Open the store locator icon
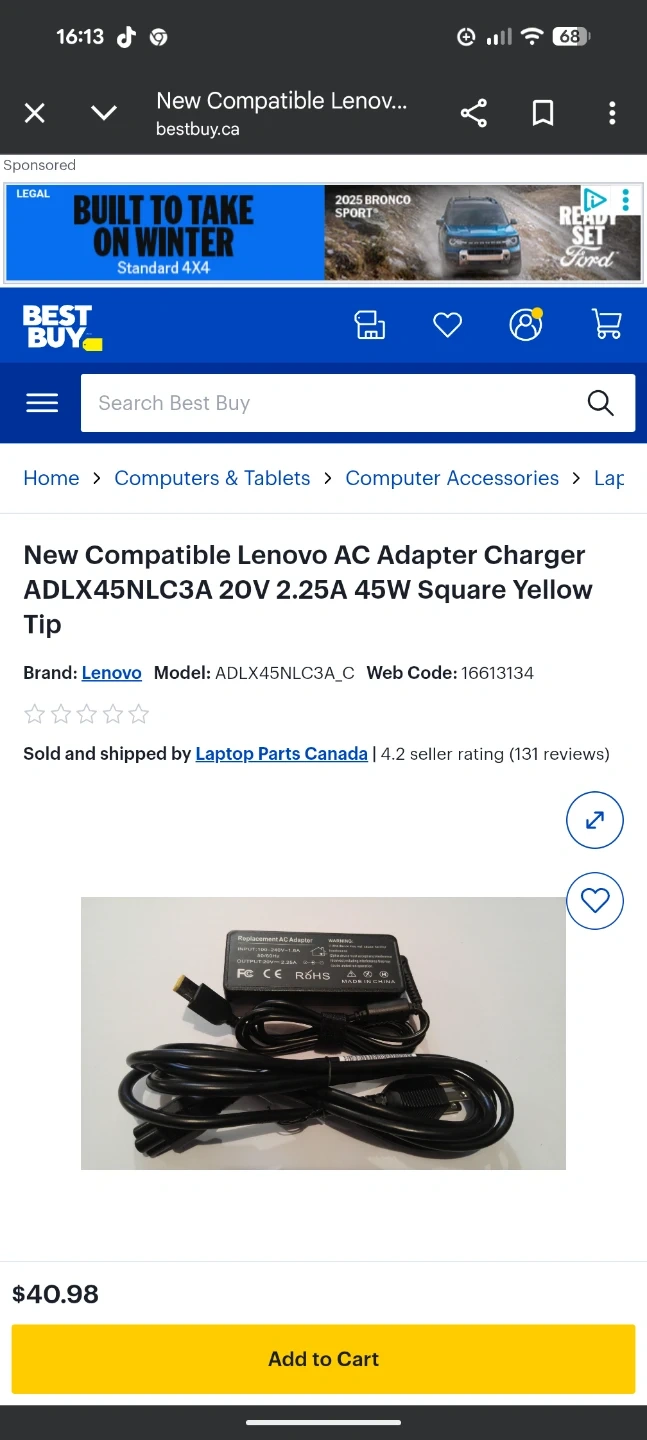 pyautogui.click(x=369, y=325)
